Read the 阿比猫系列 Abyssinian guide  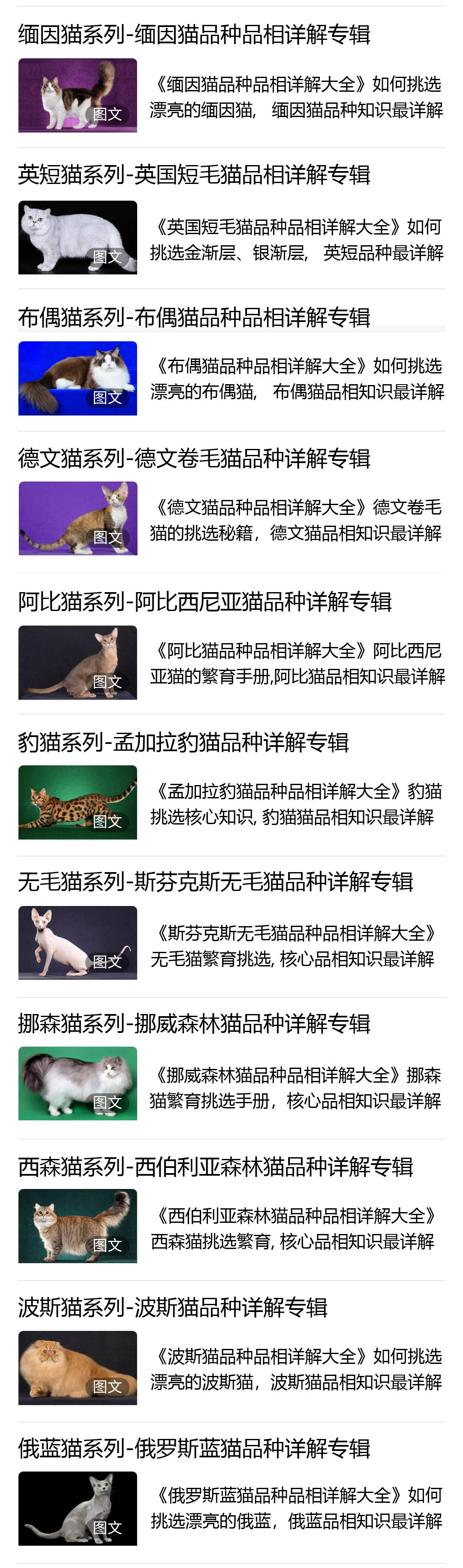[205, 602]
